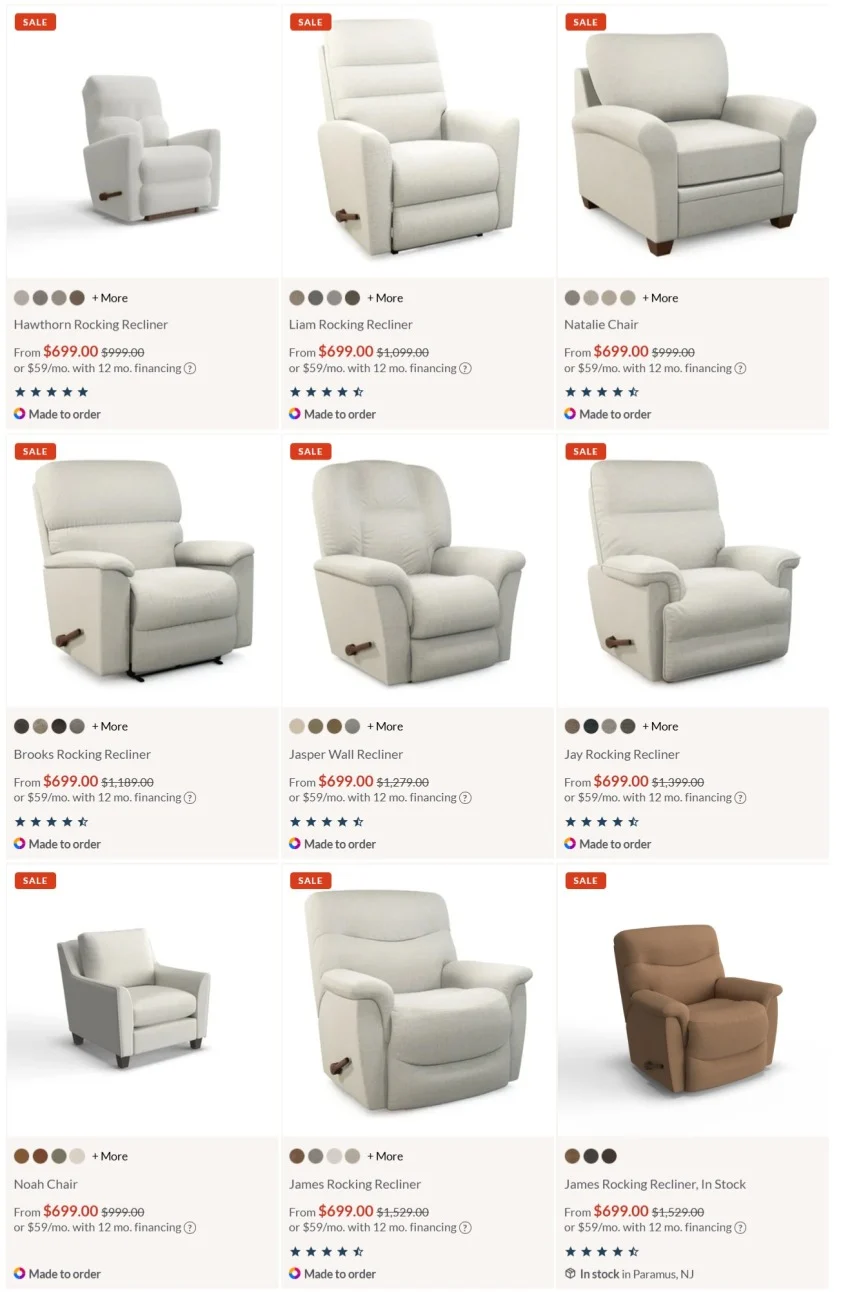The height and width of the screenshot is (1292, 850).
Task: Open the Natalie Chair listing
Action: pos(600,325)
